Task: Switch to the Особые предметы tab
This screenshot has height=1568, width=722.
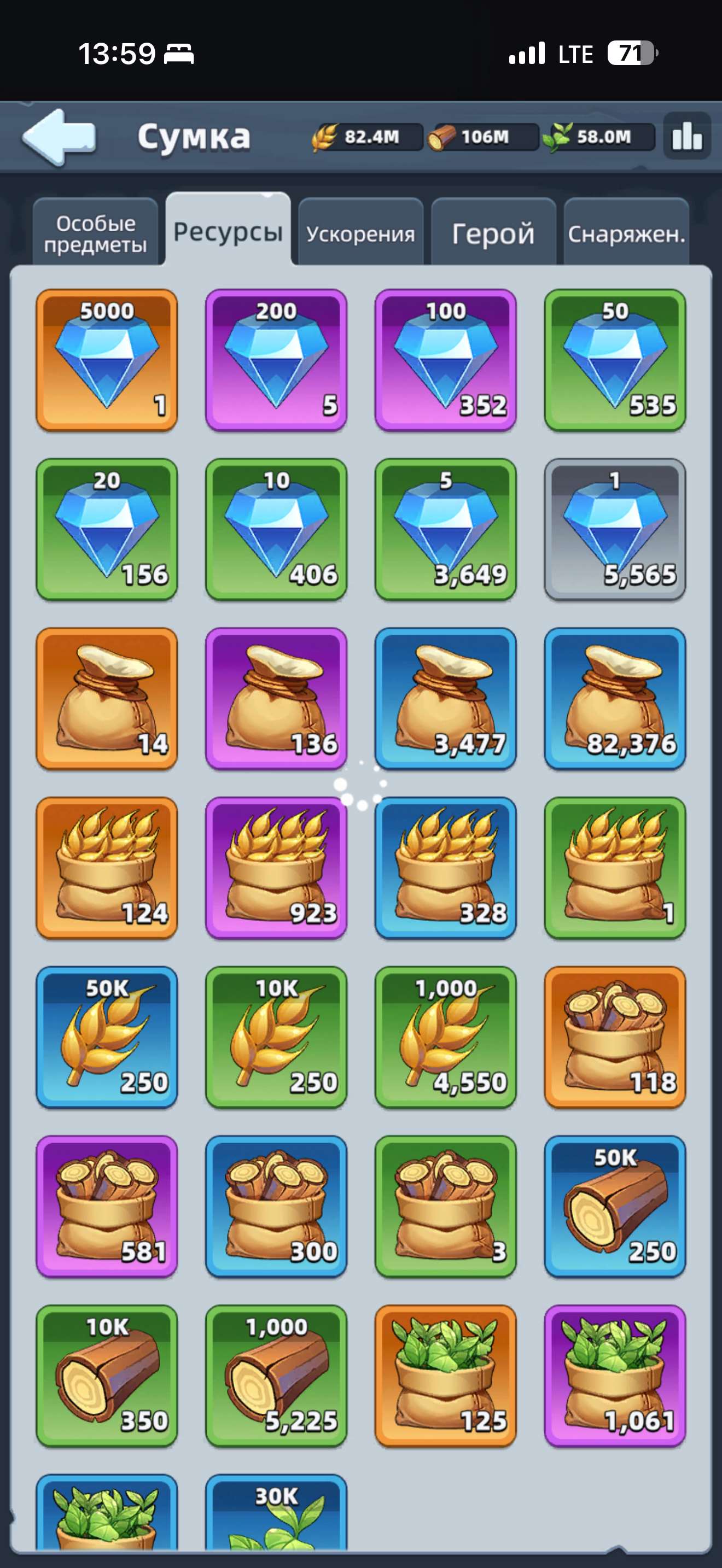Action: pos(96,234)
